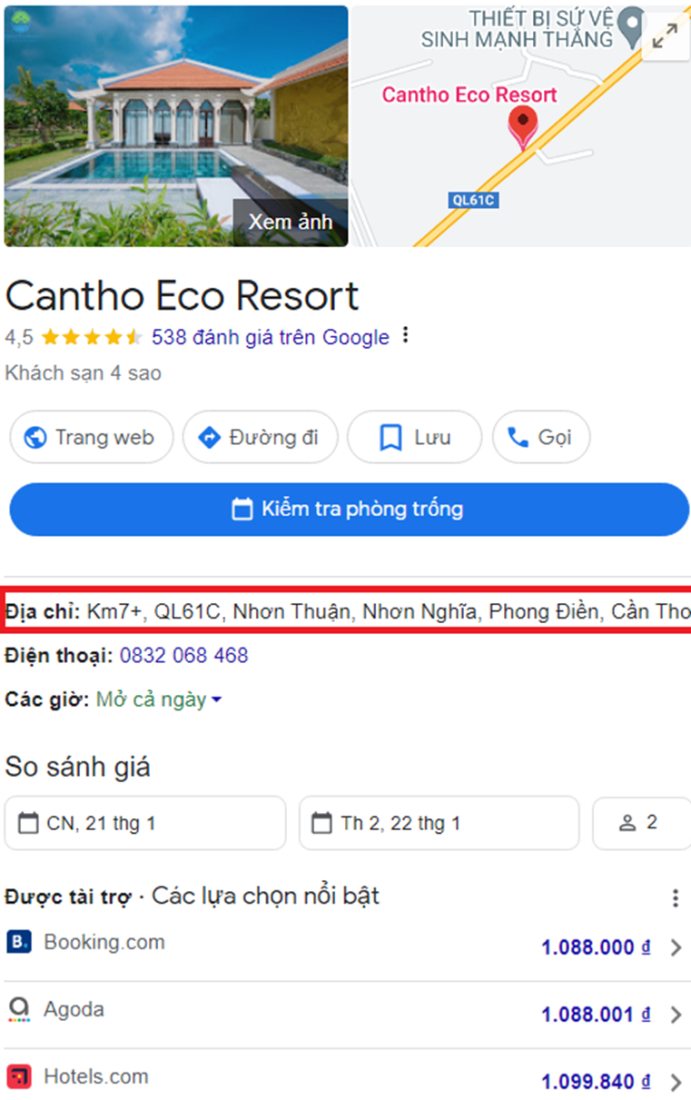Screen dimensions: 691x1100
Task: Visit the resort's Trang web
Action: coord(91,438)
